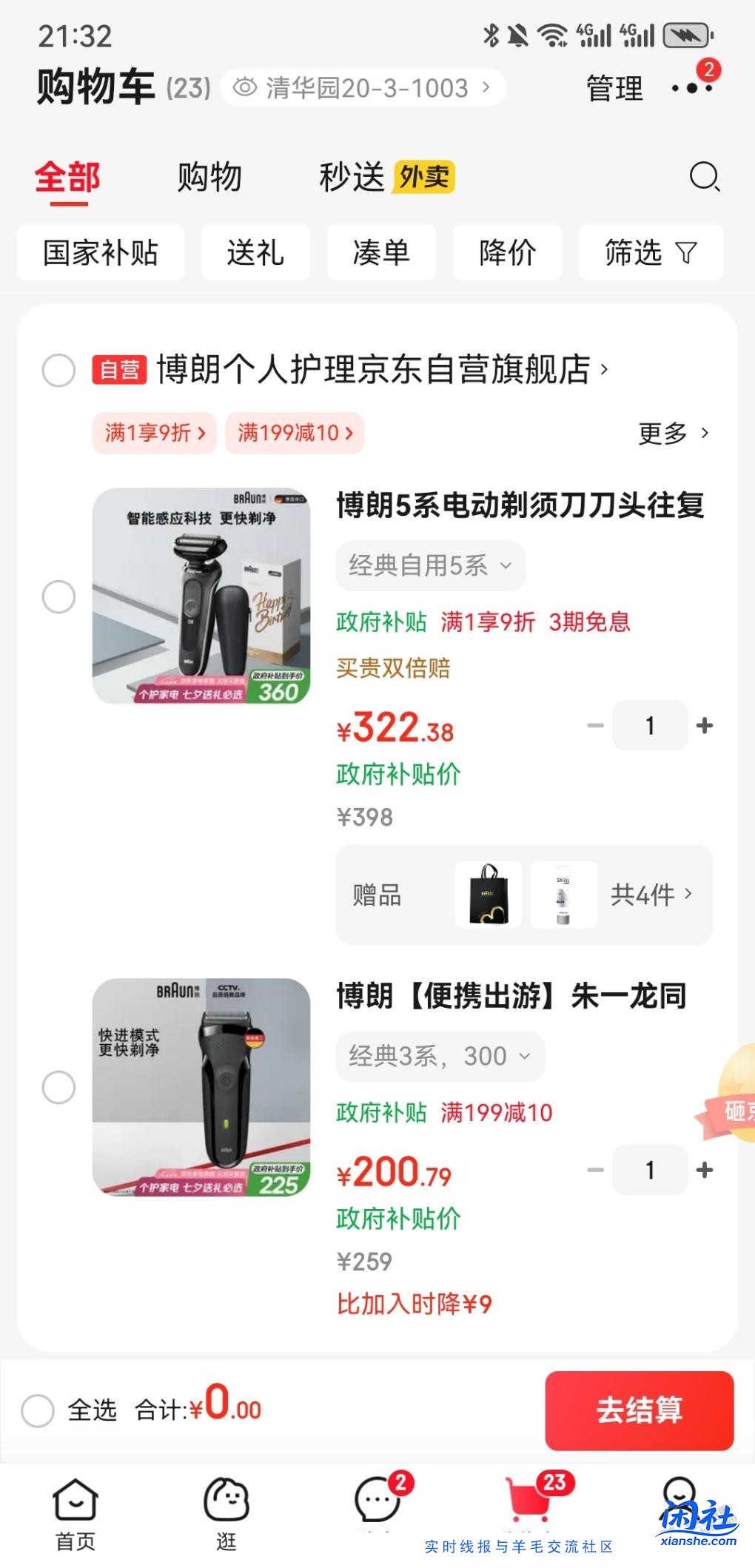Open the 筛选 filter with funnel icon
This screenshot has width=755, height=1568.
650,252
